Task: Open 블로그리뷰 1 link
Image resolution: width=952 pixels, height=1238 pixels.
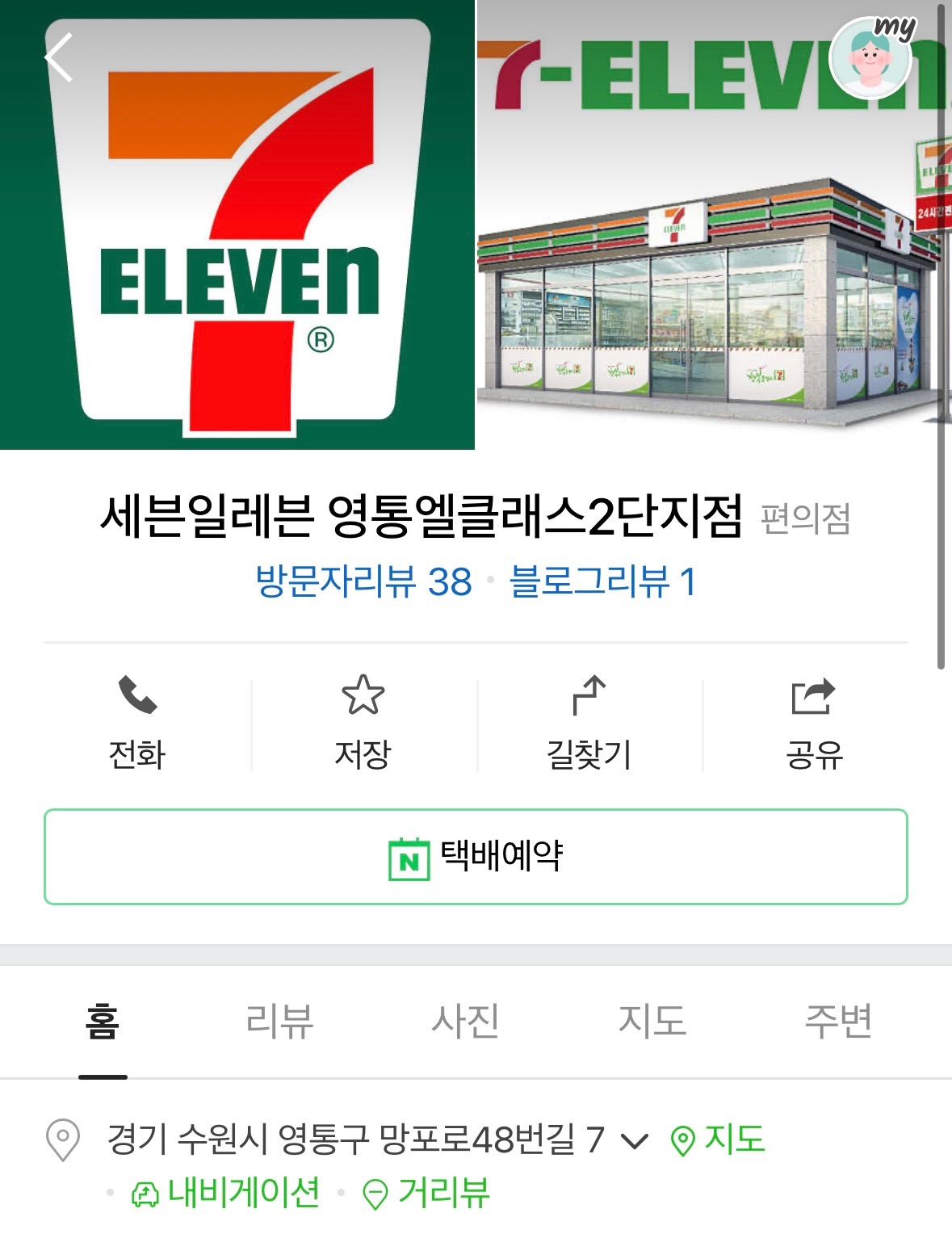Action: [602, 581]
